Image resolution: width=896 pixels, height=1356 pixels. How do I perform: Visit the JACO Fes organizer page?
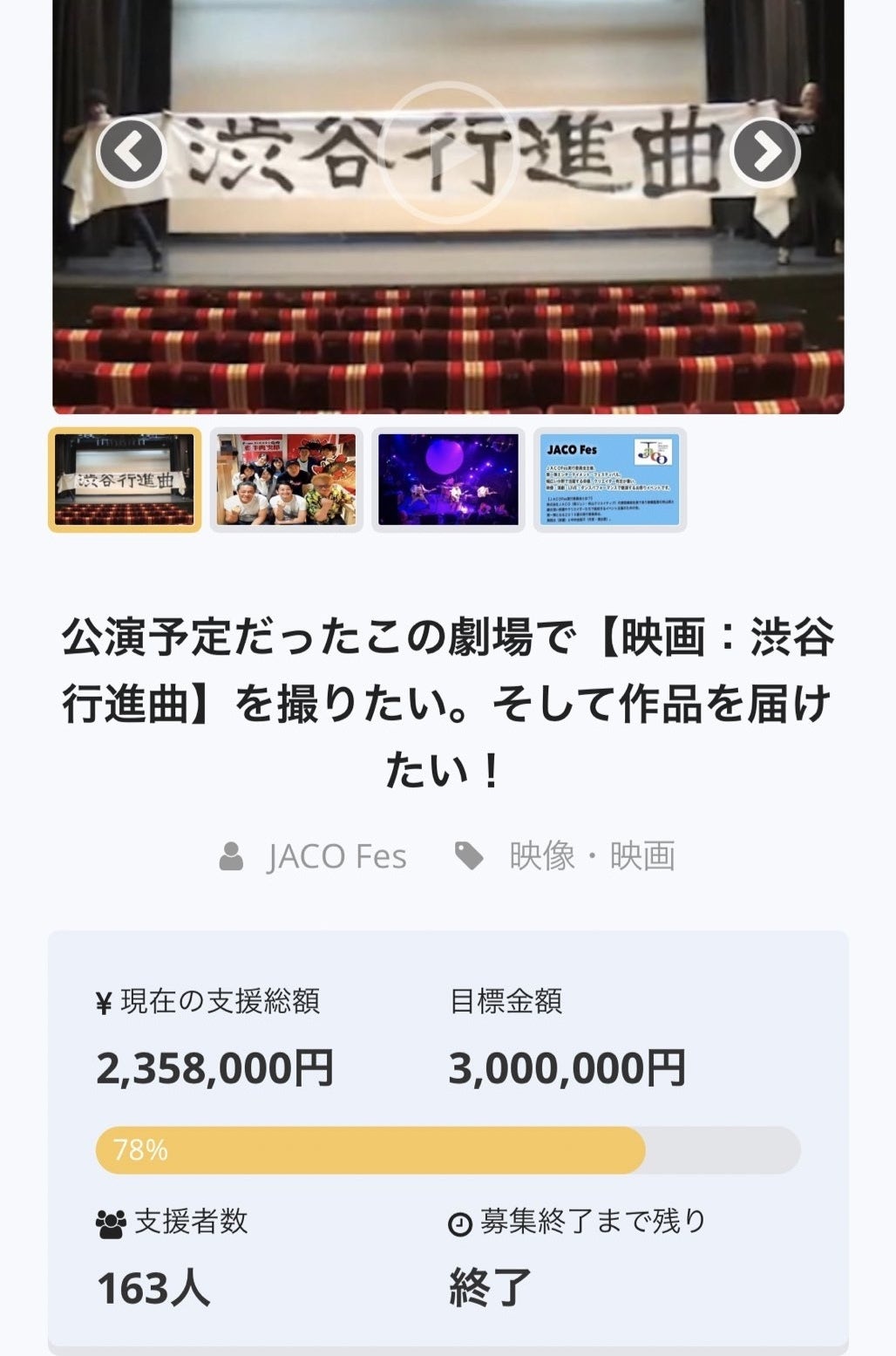click(x=336, y=856)
